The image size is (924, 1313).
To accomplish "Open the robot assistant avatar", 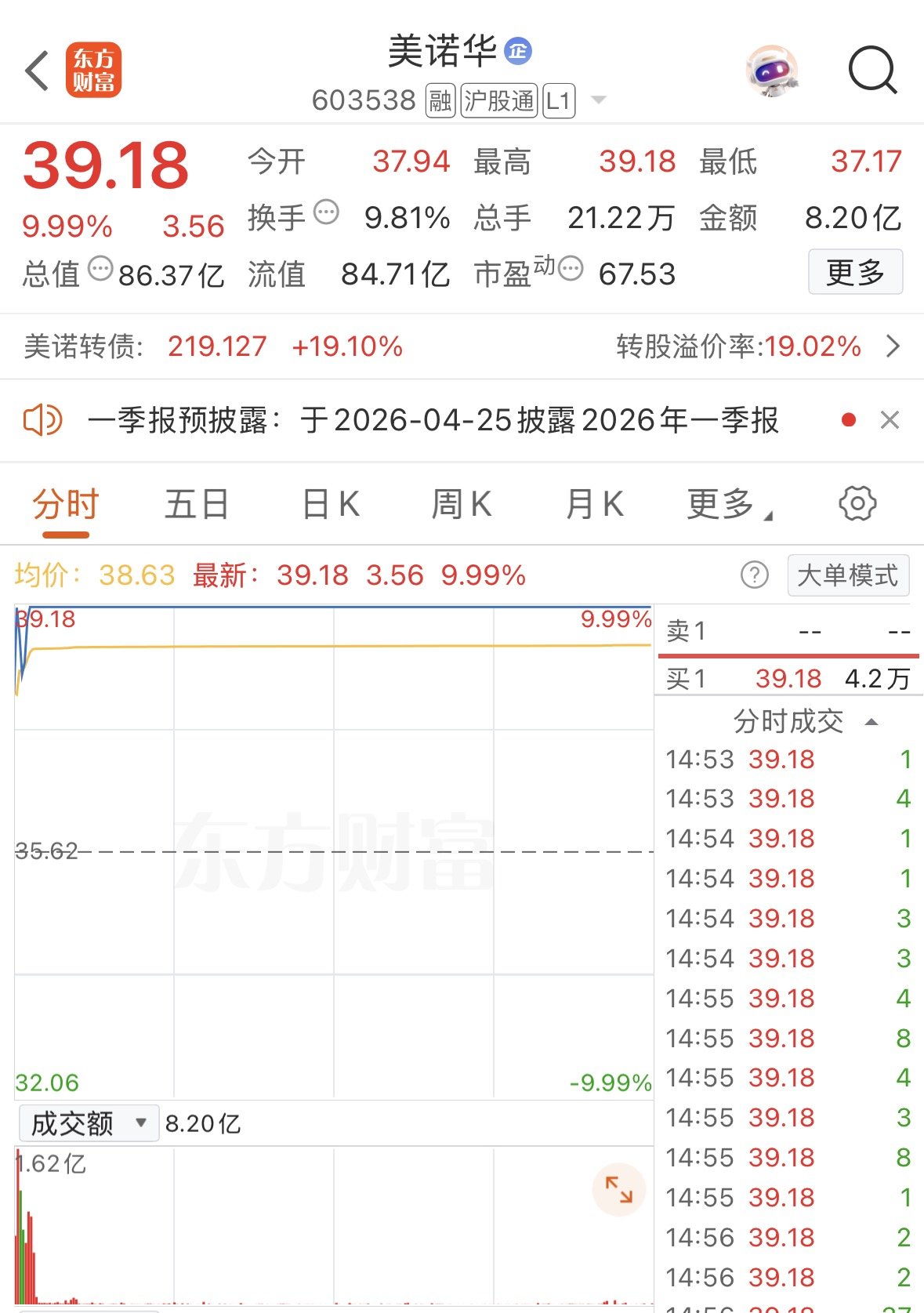I will pos(771,71).
